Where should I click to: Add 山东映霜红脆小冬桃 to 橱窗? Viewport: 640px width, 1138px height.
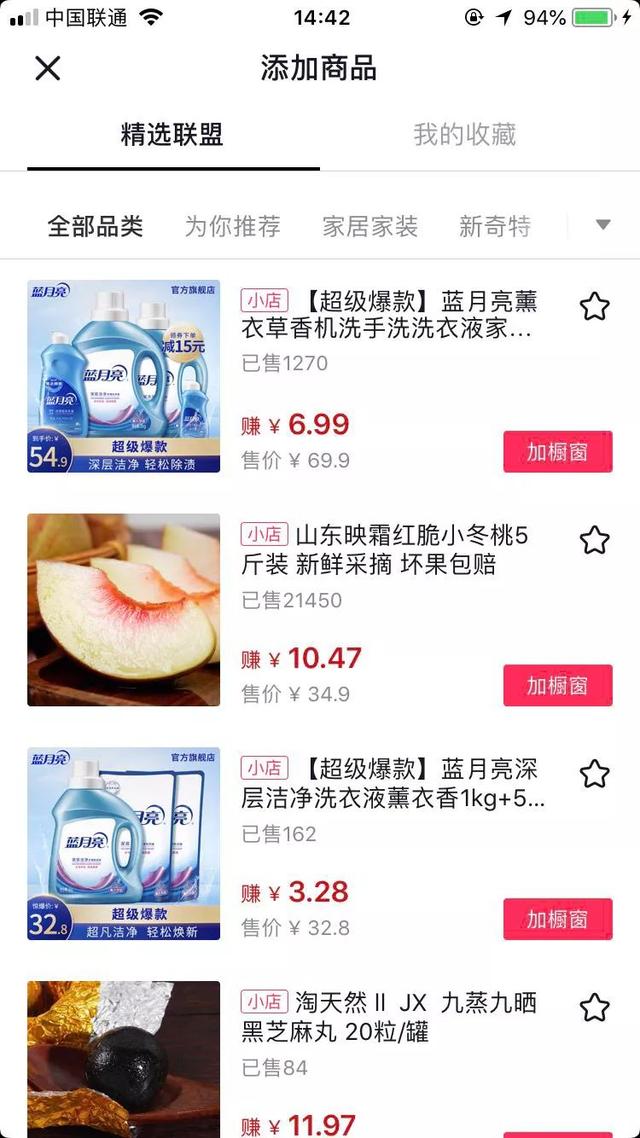pos(557,686)
